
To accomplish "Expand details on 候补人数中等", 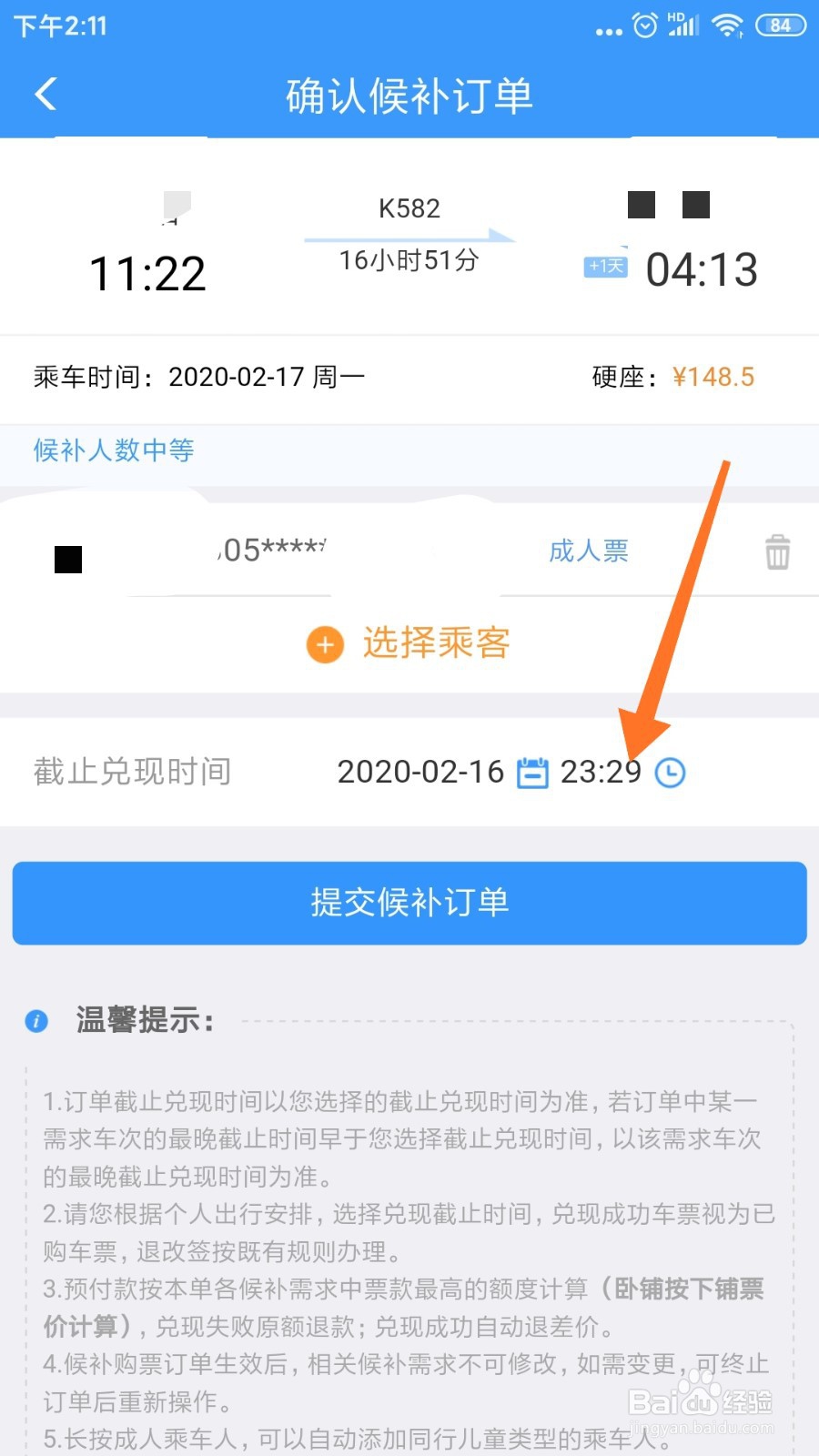I will click(x=111, y=450).
